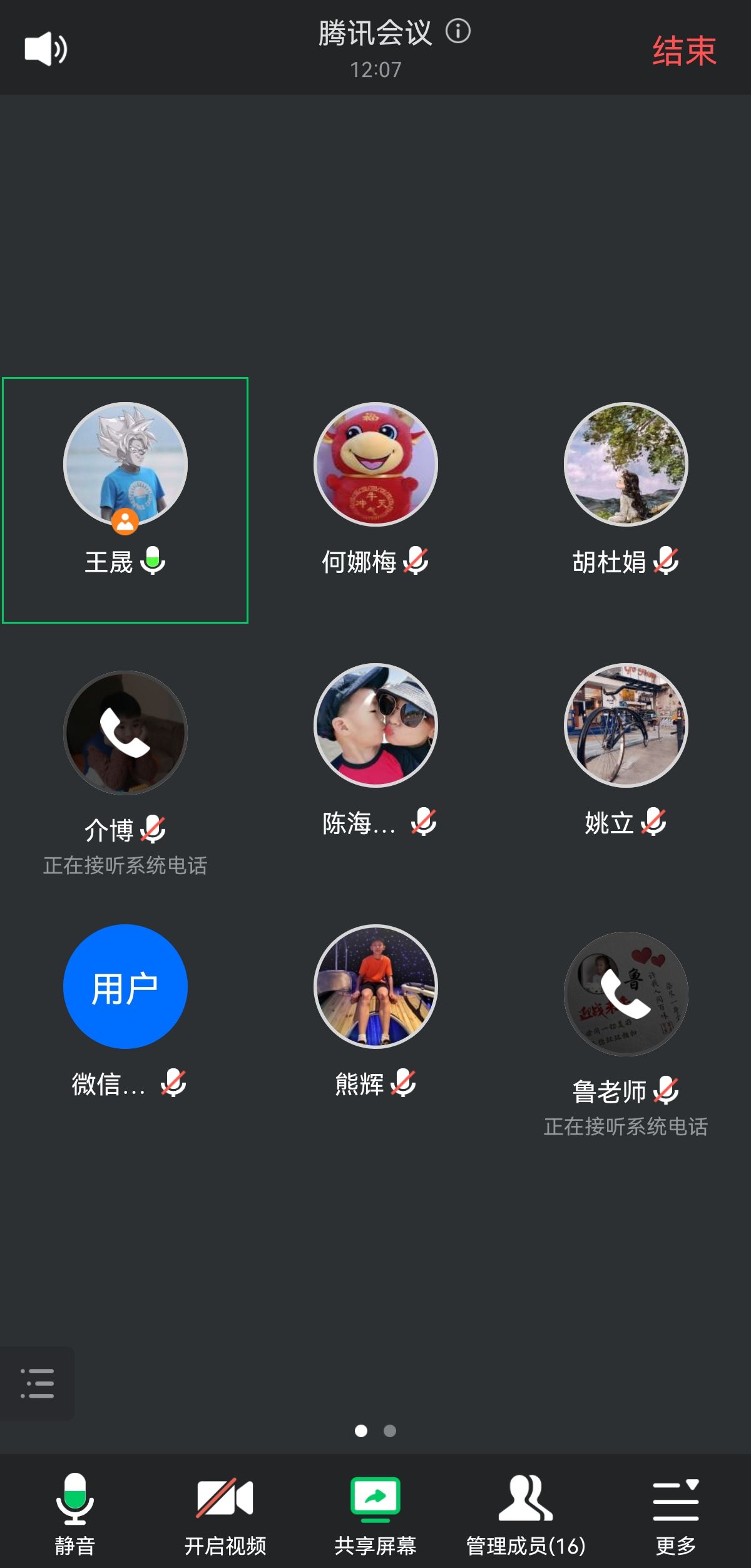Start 共享屏幕 screen sharing
Image resolution: width=751 pixels, height=1568 pixels.
click(x=375, y=1512)
